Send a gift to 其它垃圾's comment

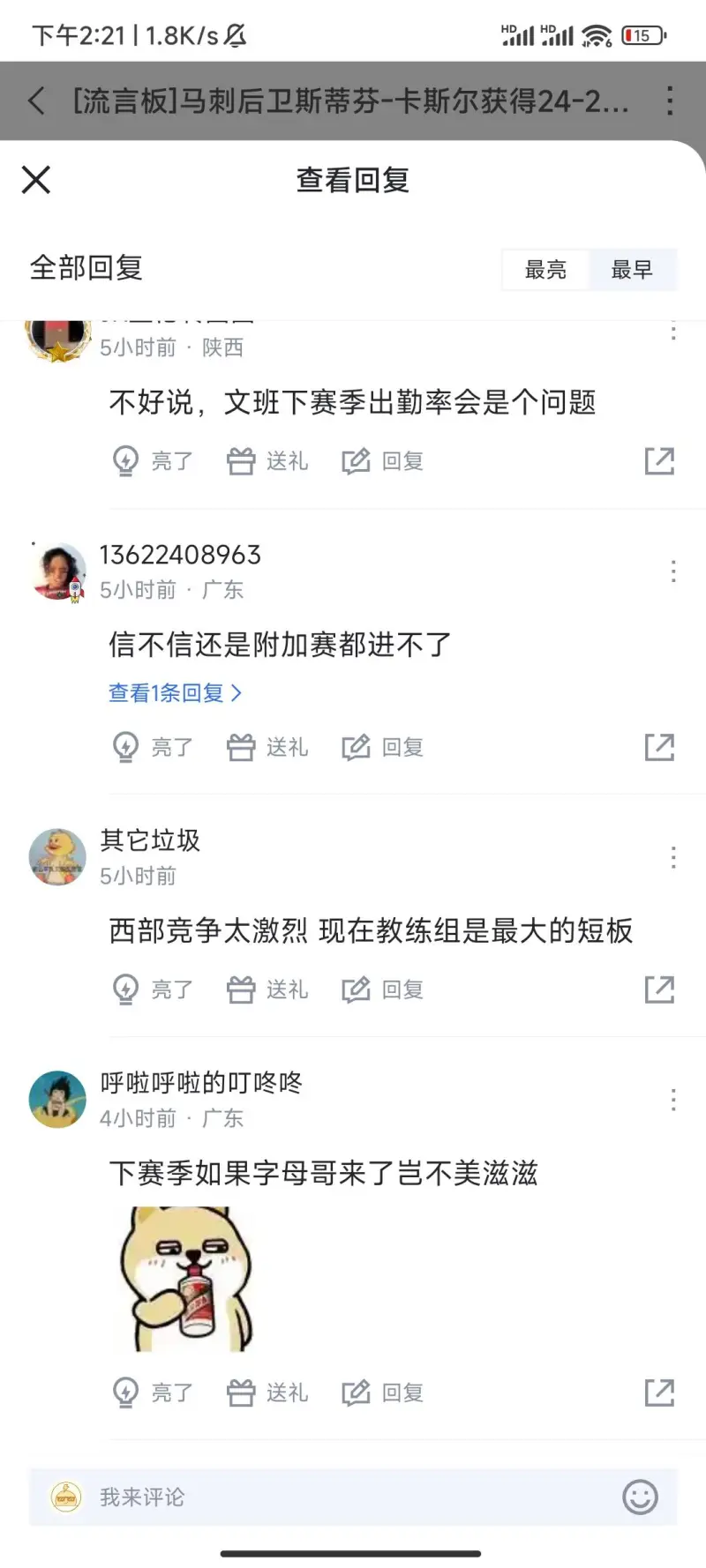267,989
